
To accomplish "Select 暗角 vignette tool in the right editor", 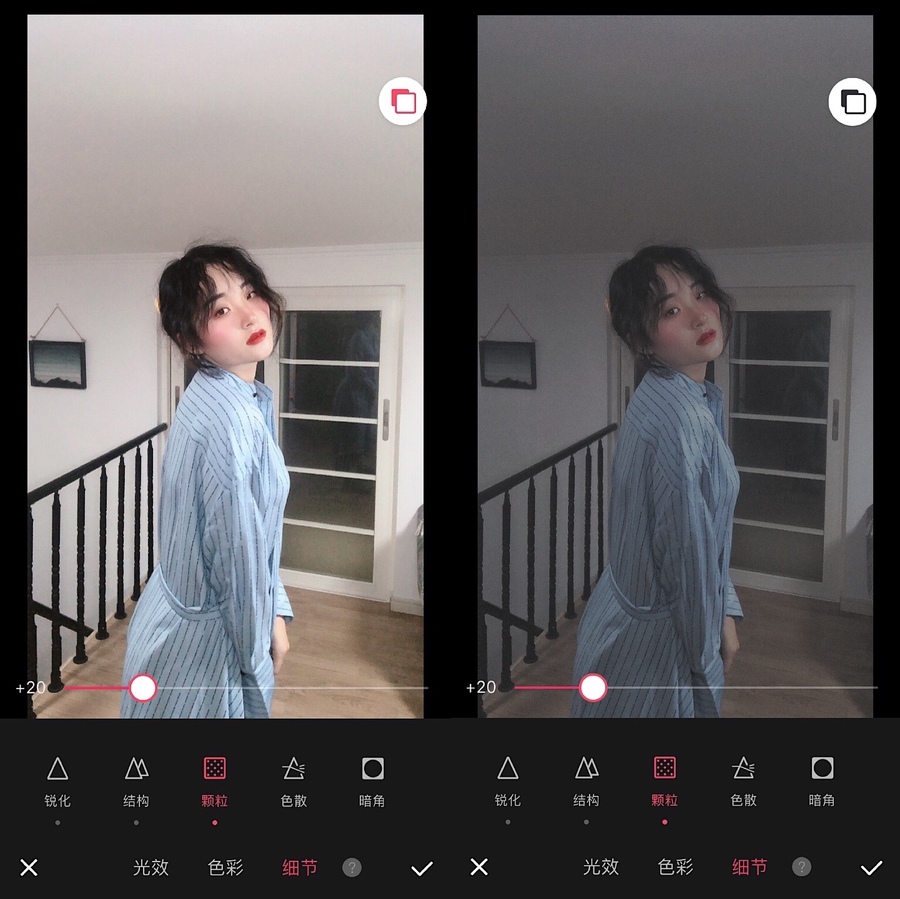I will (x=823, y=780).
